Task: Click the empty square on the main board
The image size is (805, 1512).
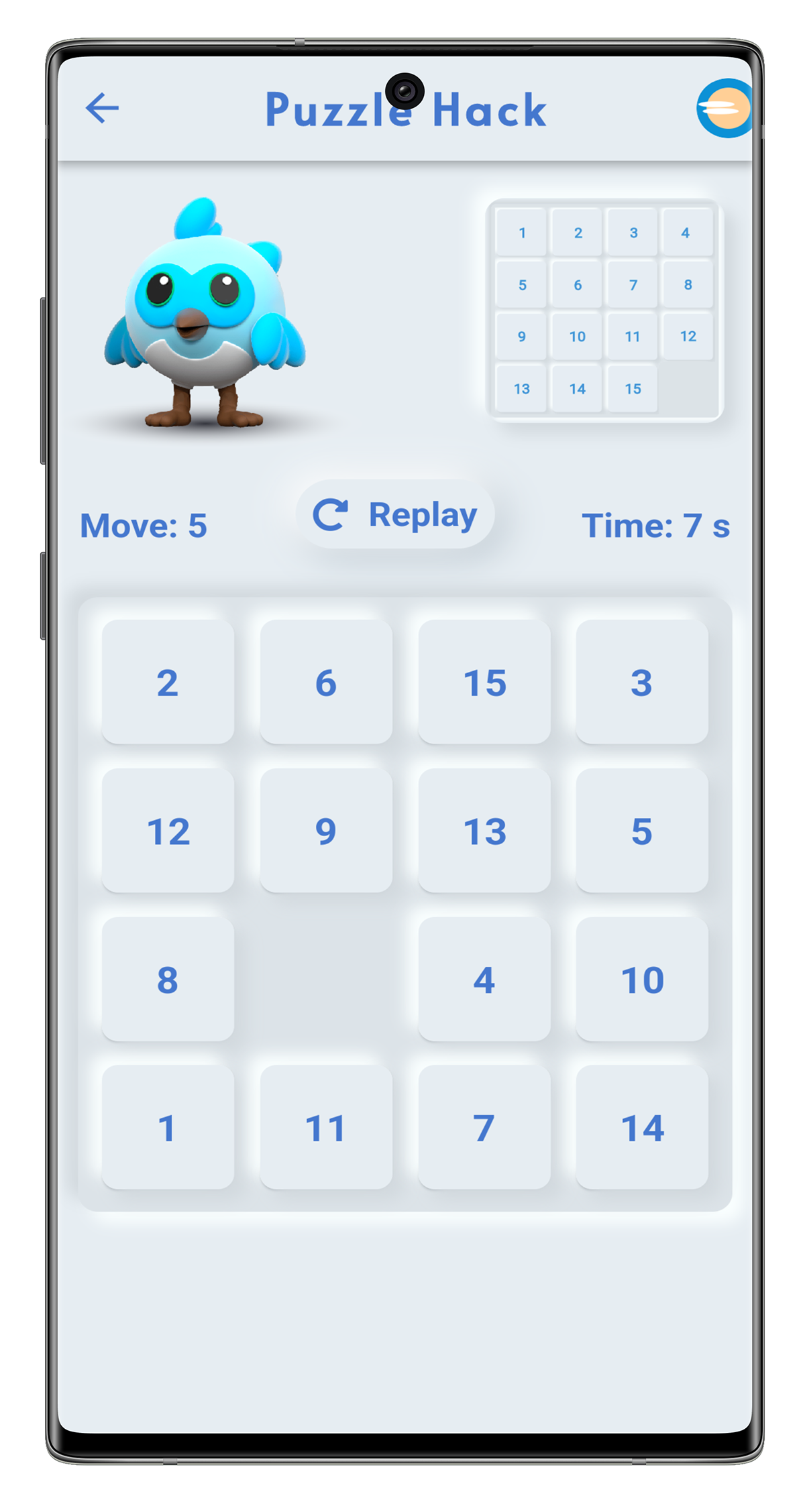Action: [x=326, y=980]
